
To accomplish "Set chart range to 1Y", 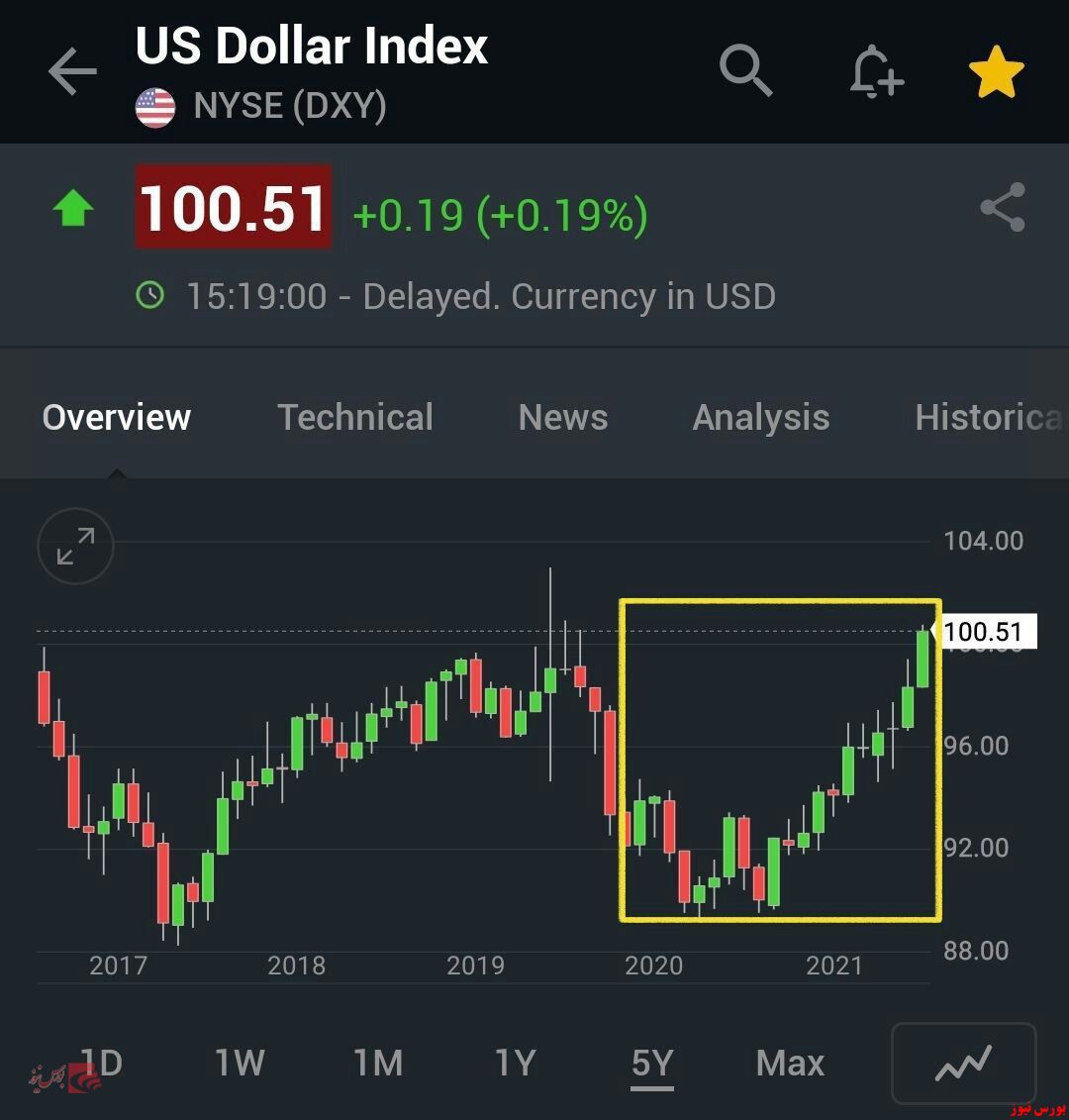I will click(515, 1064).
